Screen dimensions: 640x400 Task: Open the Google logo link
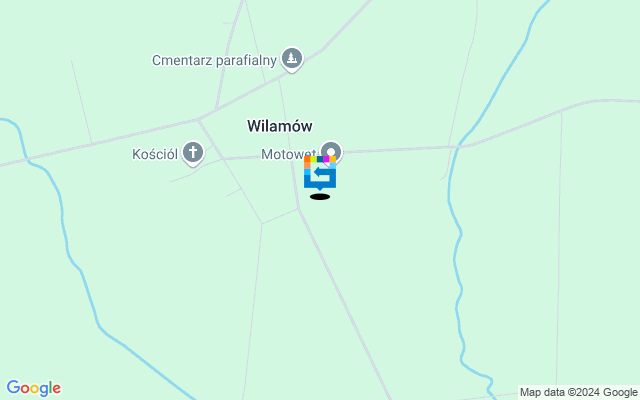click(x=33, y=388)
